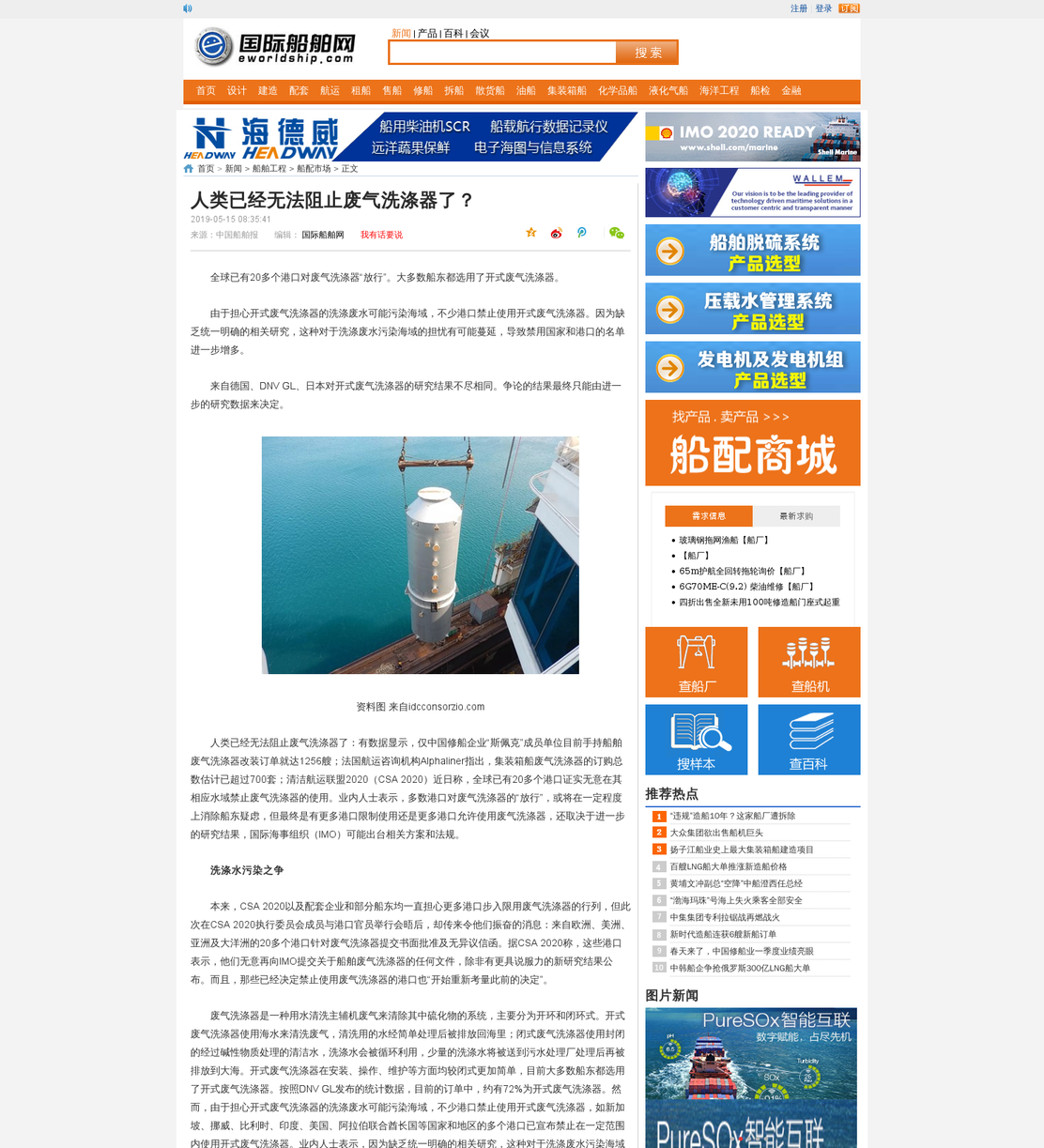Click the orange 搜索 button
Screen dimensions: 1044x1148
(x=647, y=53)
